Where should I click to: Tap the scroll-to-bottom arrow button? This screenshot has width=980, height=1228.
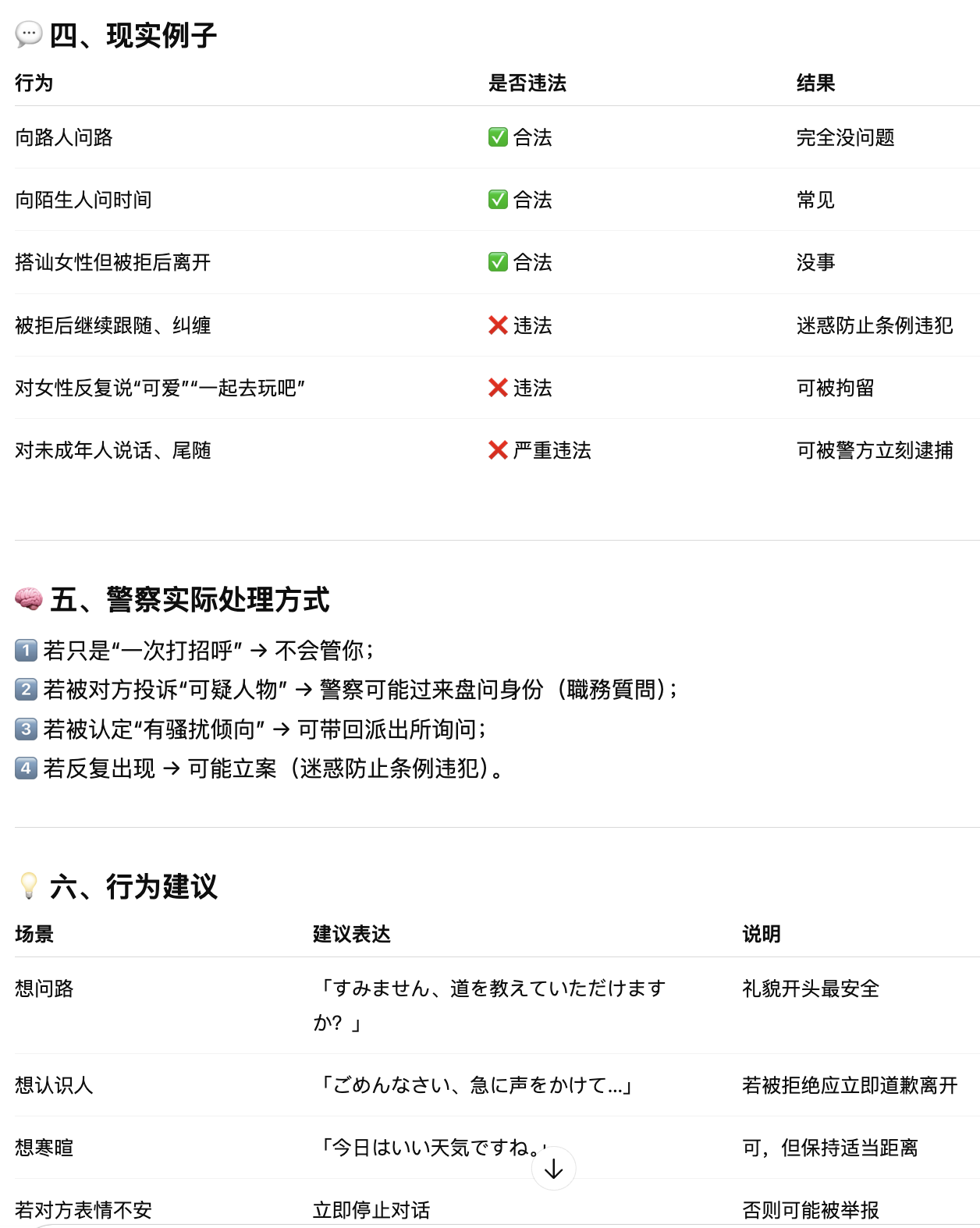pyautogui.click(x=553, y=1168)
